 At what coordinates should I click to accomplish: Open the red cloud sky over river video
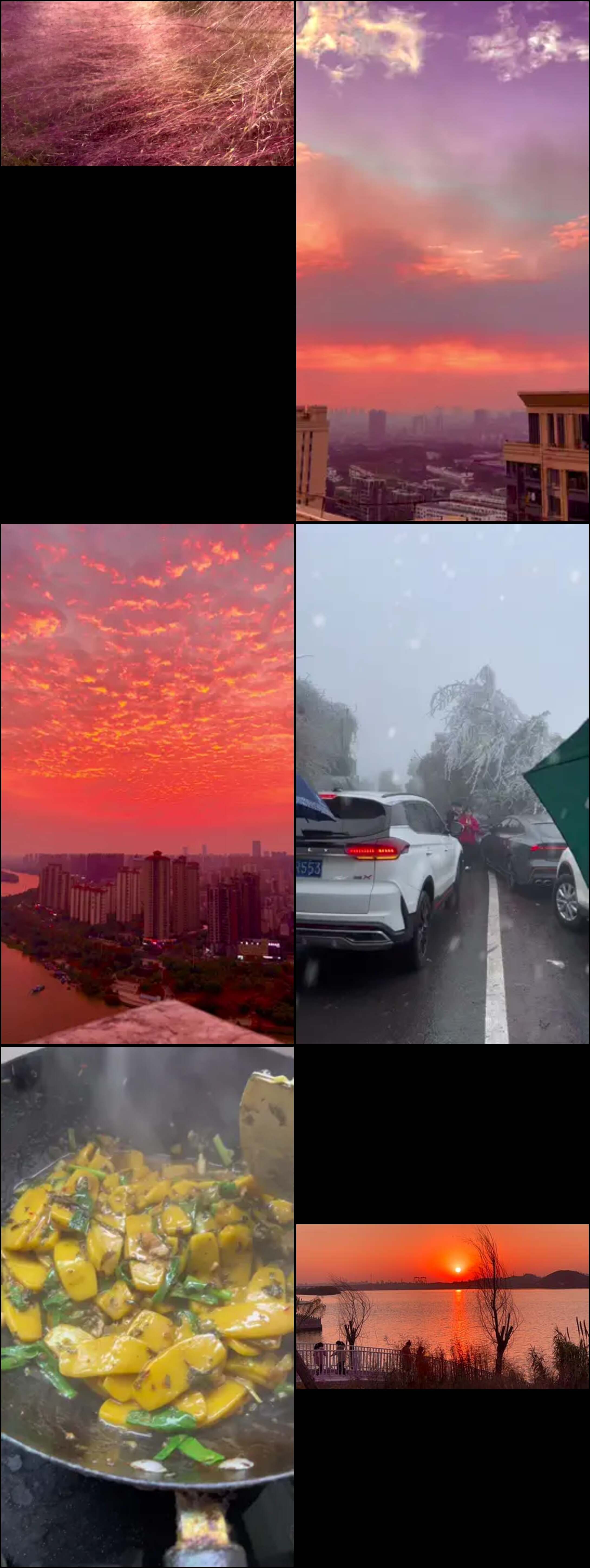point(147,783)
